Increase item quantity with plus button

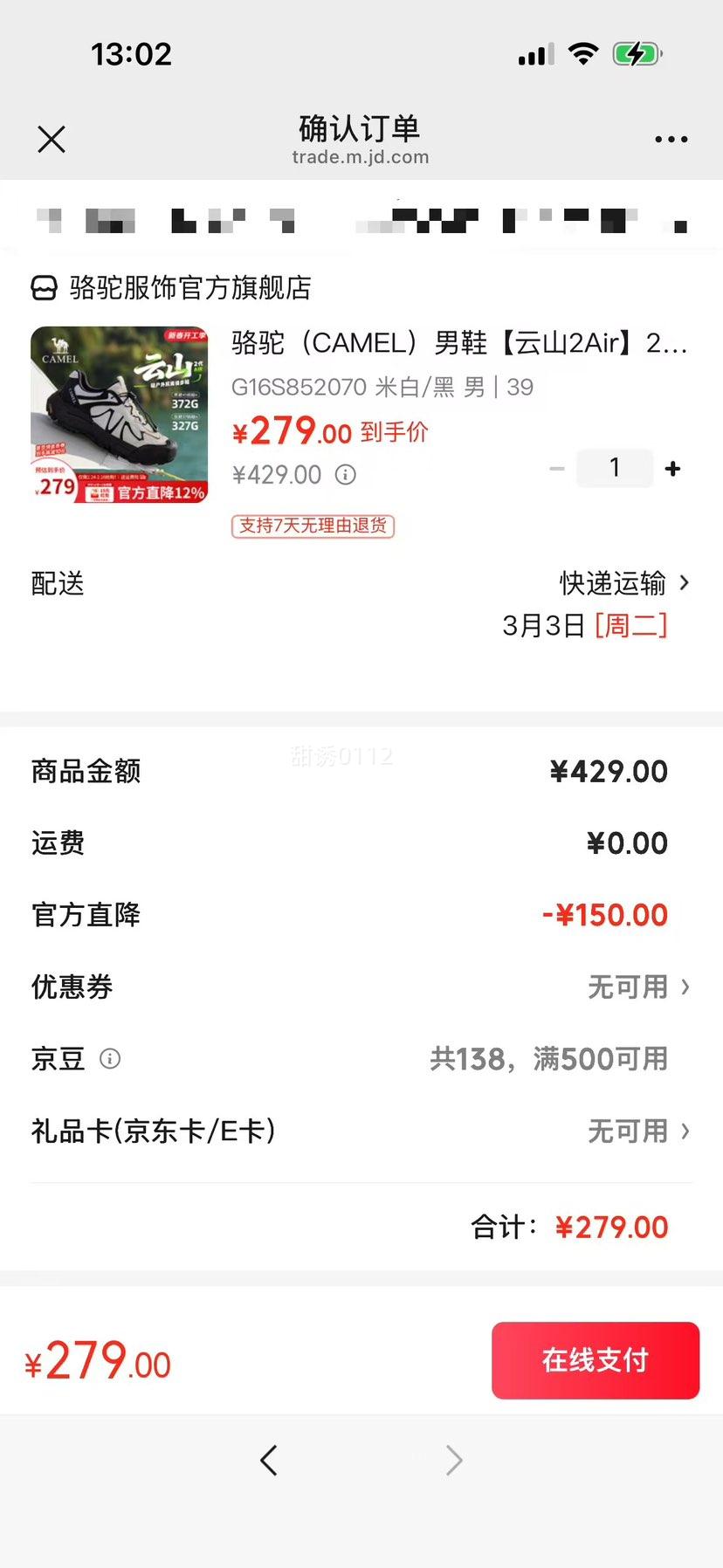672,469
